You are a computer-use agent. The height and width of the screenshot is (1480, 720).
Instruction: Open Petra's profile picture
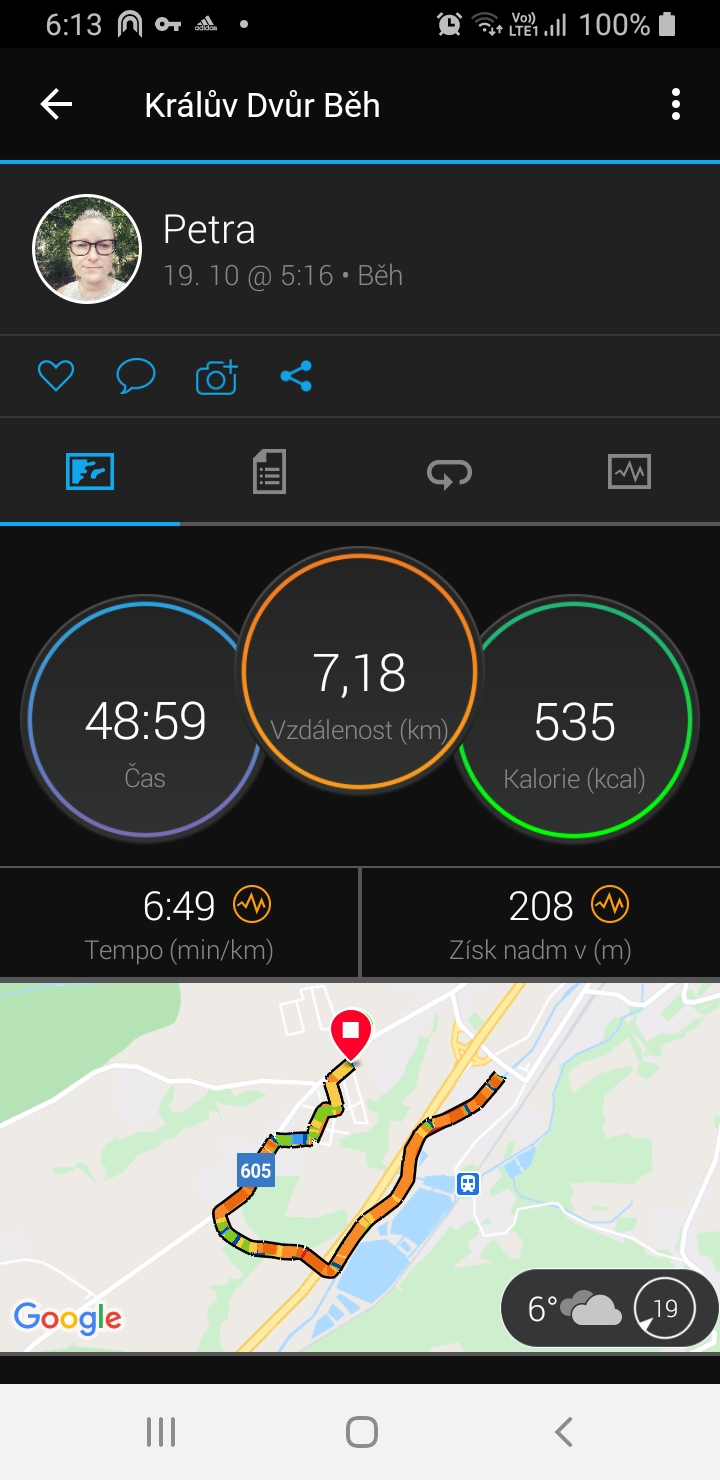click(x=87, y=249)
